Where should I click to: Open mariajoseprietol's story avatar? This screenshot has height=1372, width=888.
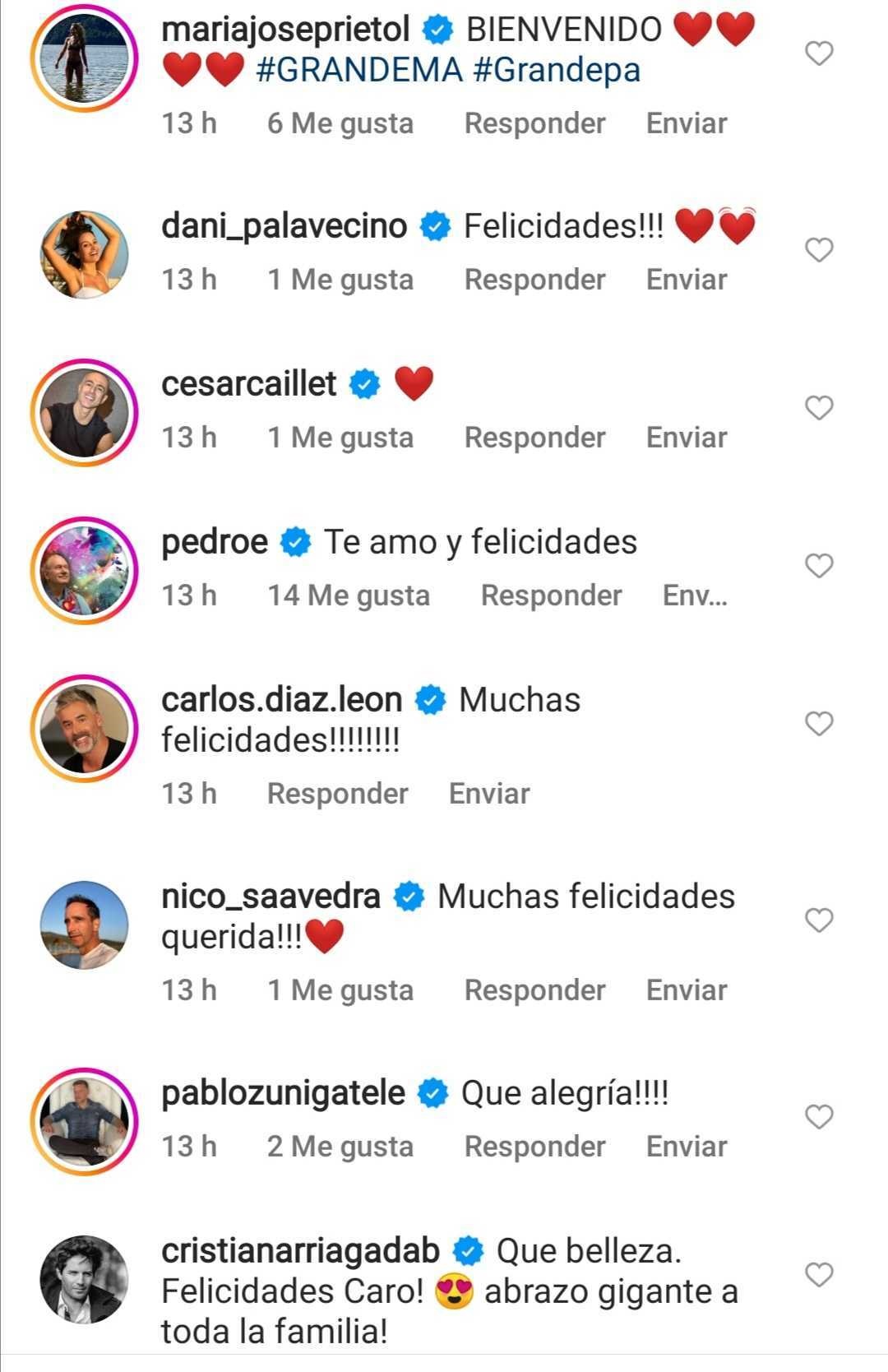pyautogui.click(x=85, y=57)
